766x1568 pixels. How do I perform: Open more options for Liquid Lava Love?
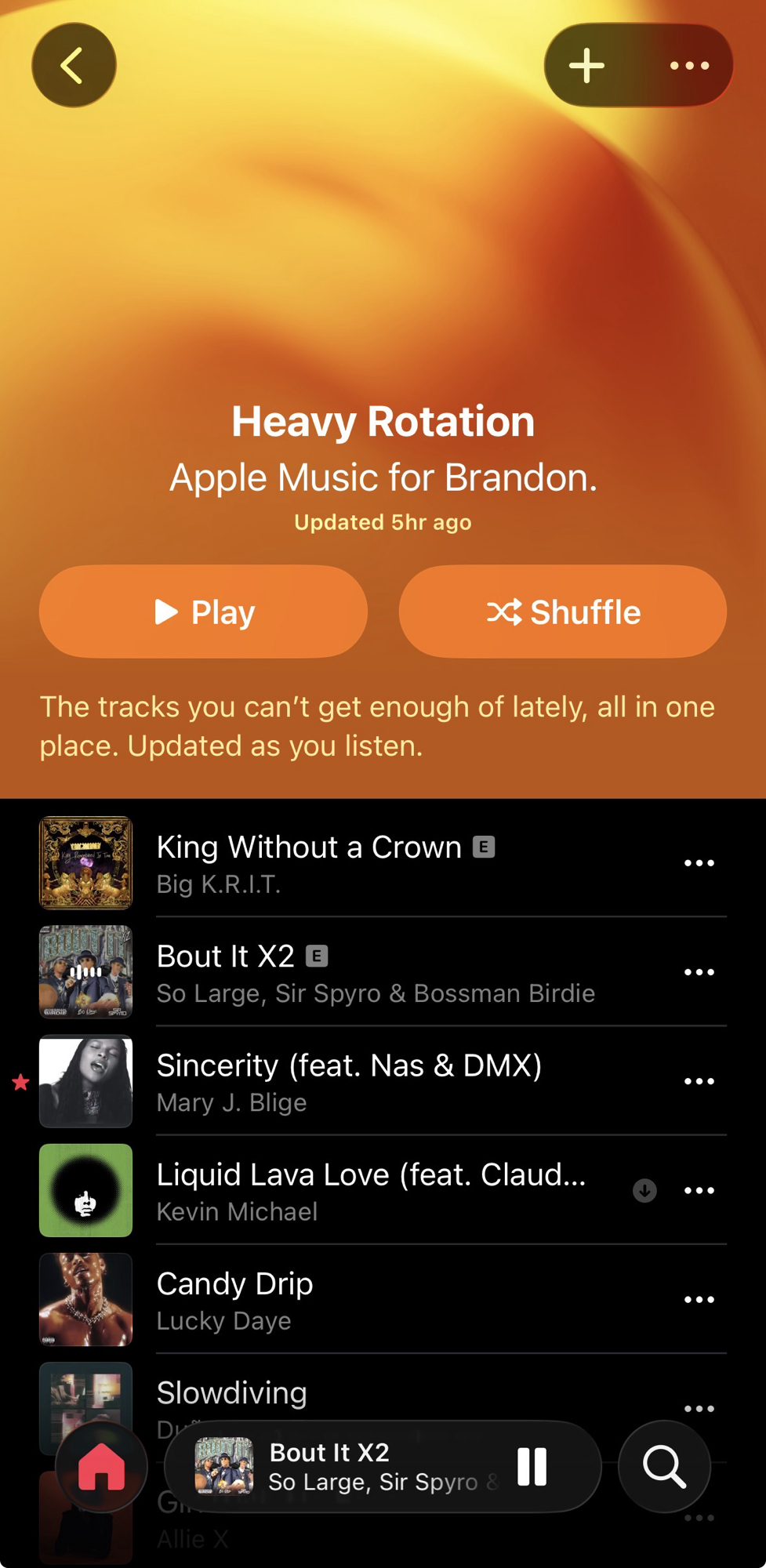[699, 1191]
